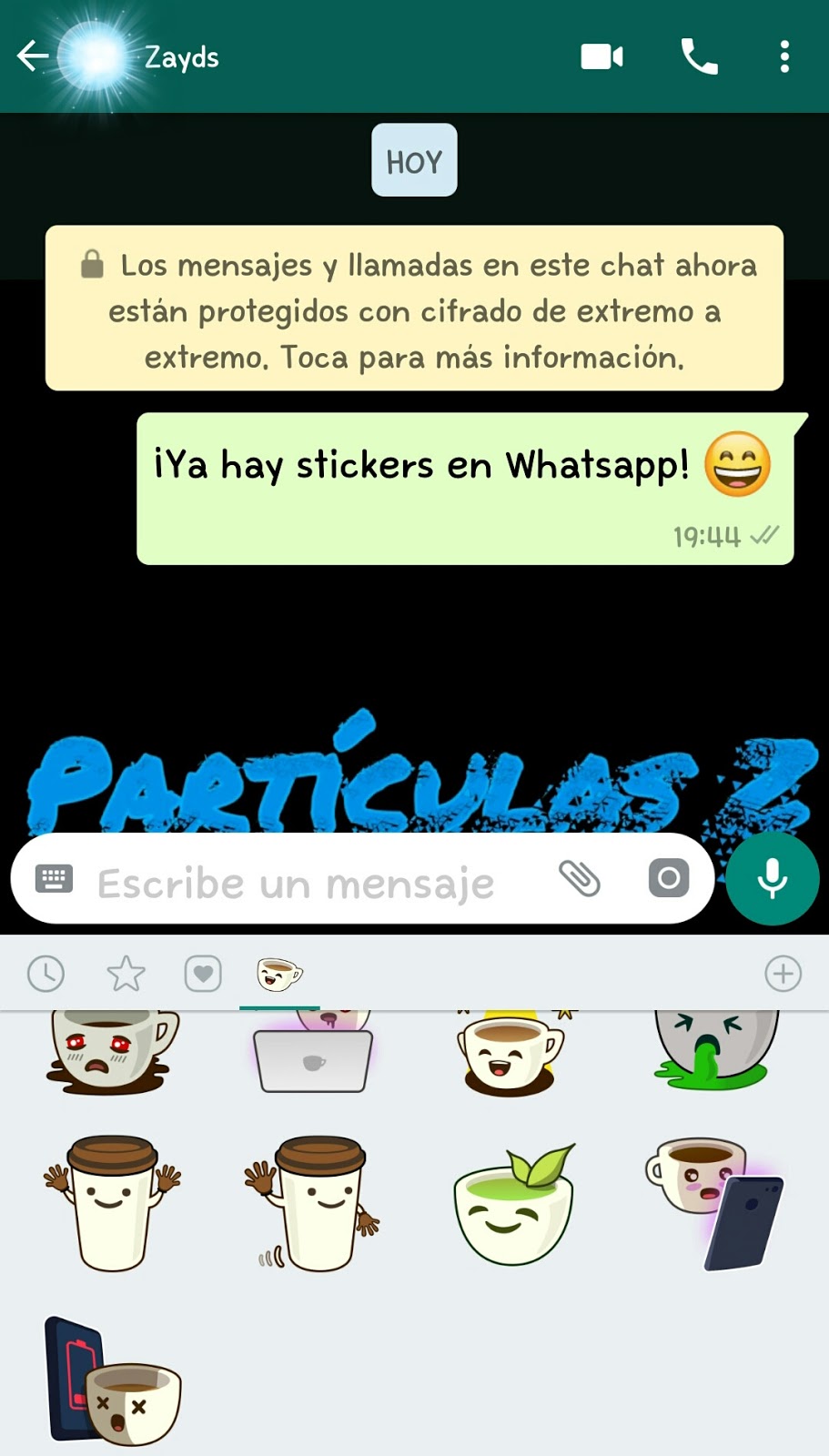Open recently used stickers
The height and width of the screenshot is (1456, 829).
45,973
